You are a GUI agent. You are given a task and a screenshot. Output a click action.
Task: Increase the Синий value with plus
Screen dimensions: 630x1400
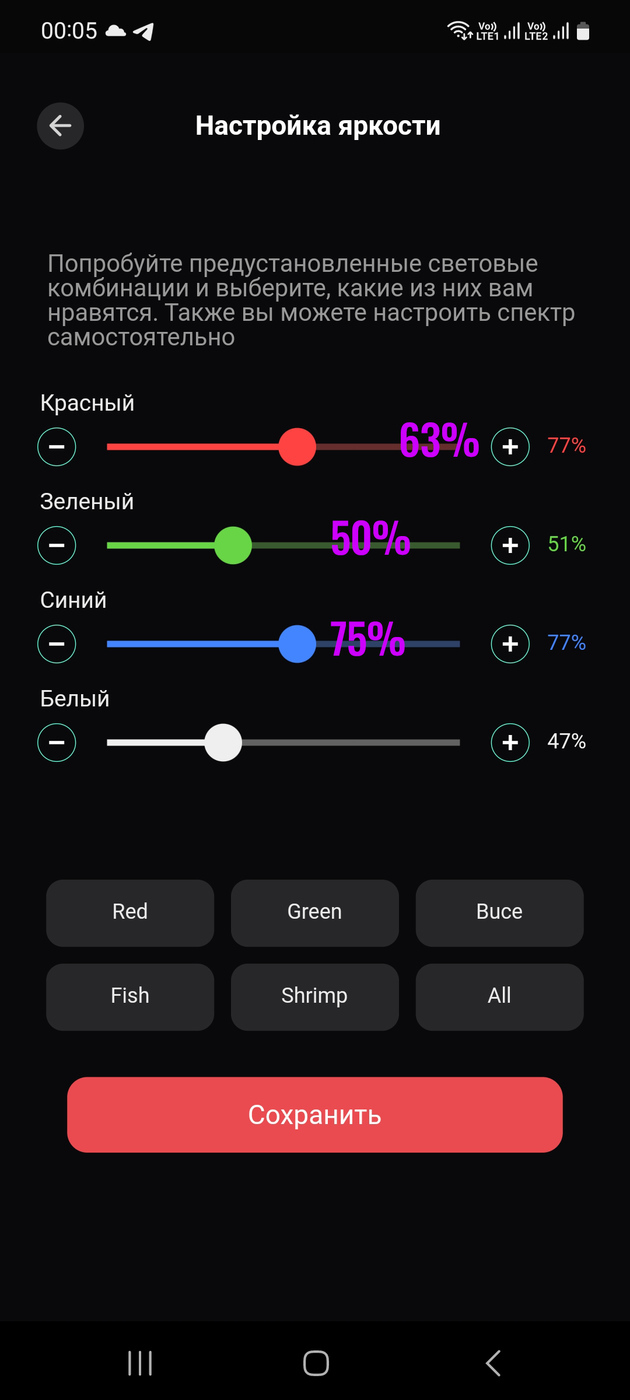(x=510, y=643)
